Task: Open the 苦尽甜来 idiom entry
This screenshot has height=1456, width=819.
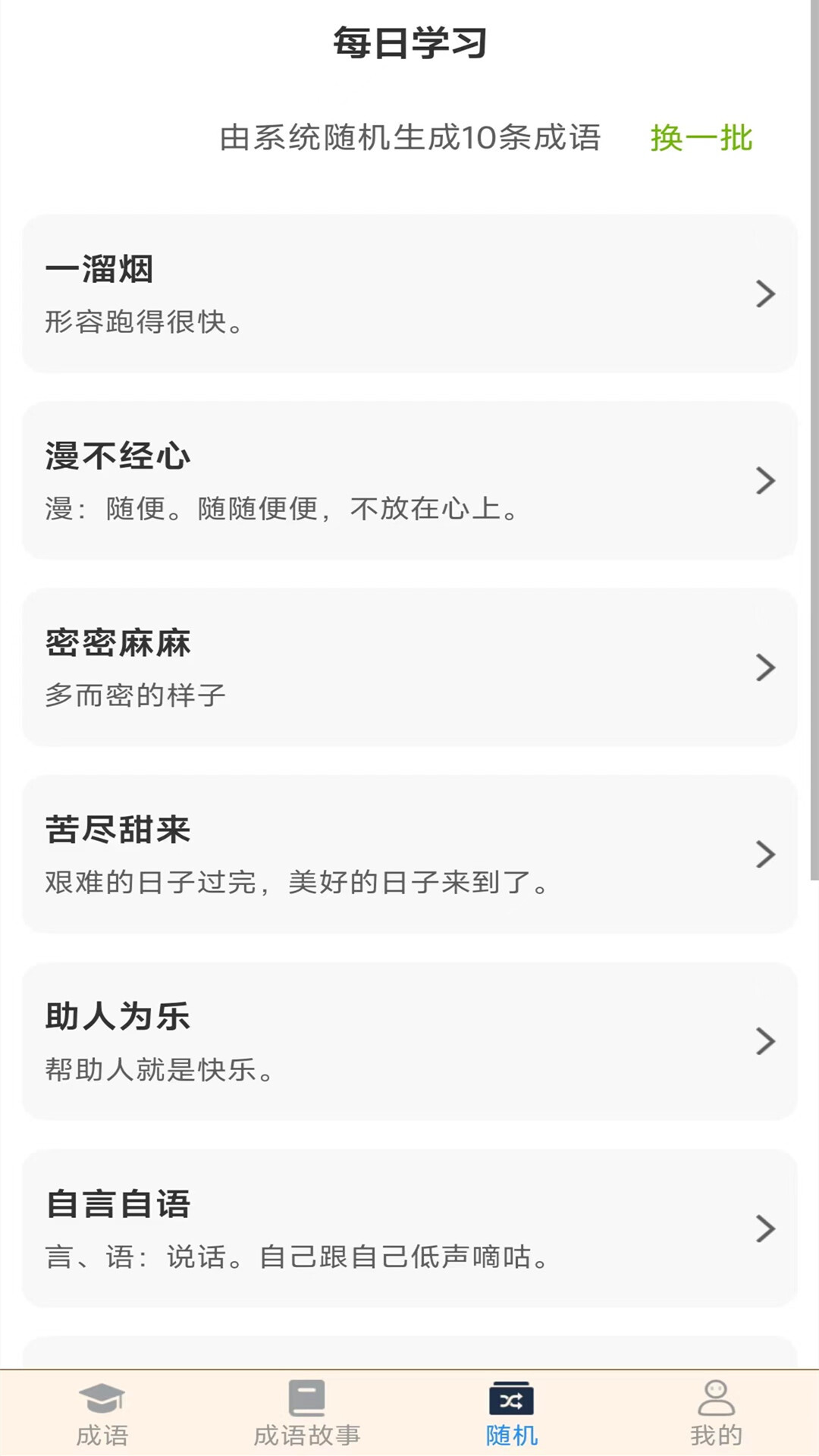Action: click(x=409, y=855)
